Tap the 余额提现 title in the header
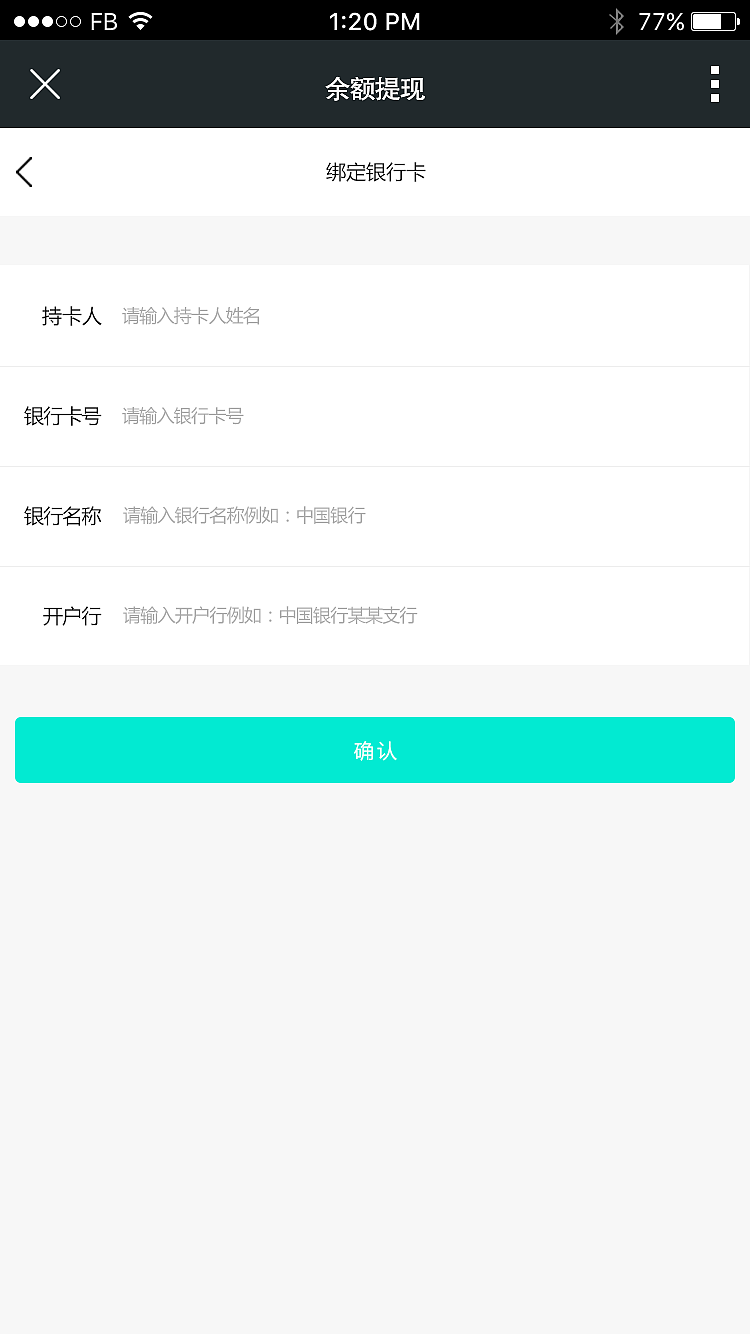The image size is (750, 1334). [x=375, y=90]
